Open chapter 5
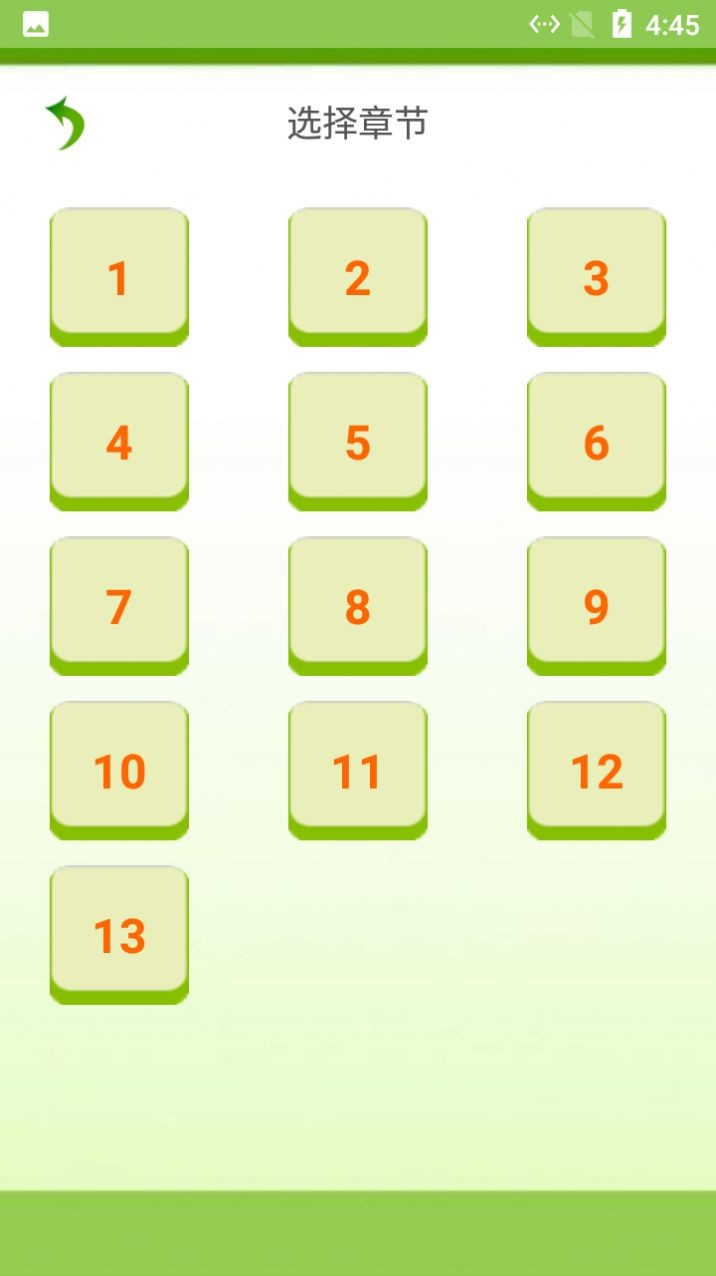The width and height of the screenshot is (716, 1276). click(358, 441)
